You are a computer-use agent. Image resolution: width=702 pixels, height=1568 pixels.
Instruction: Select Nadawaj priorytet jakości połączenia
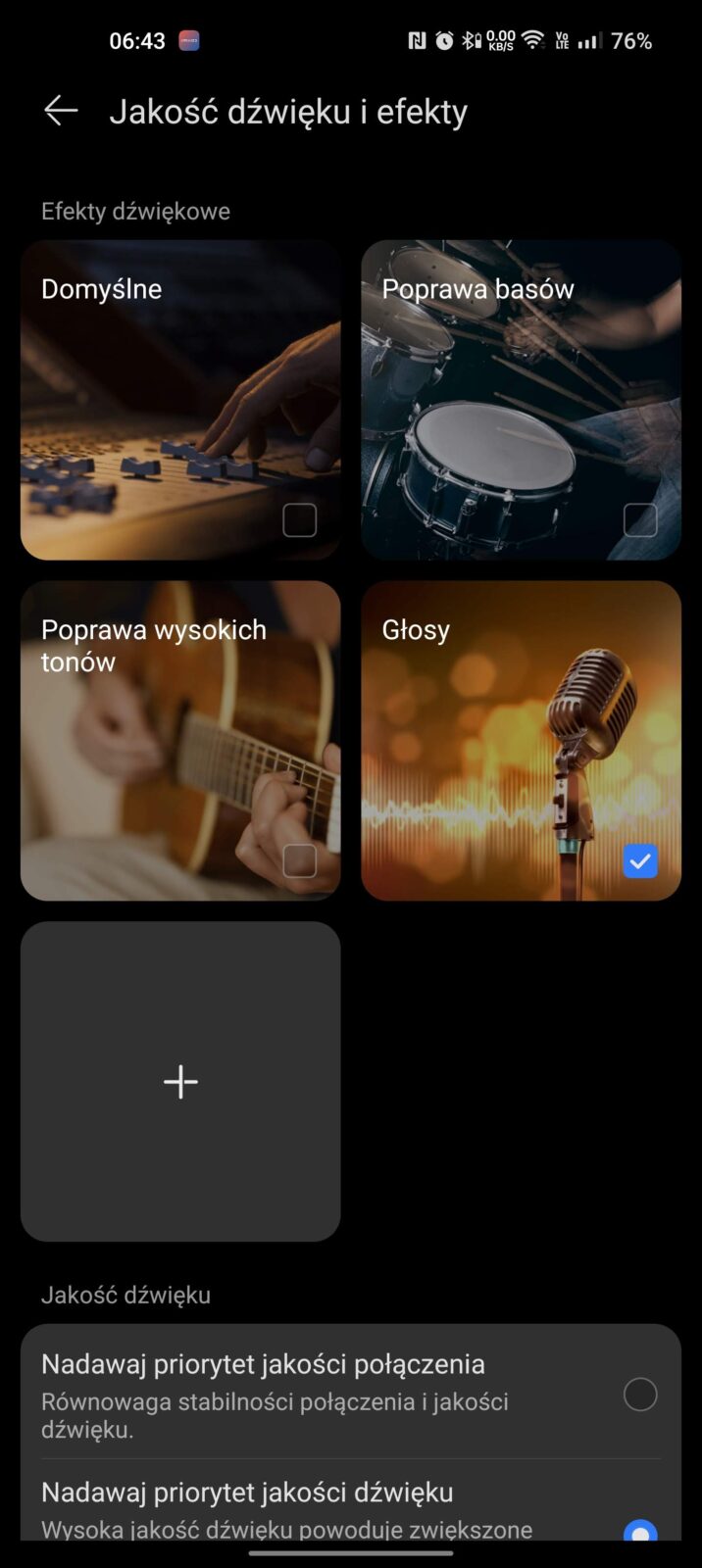tap(640, 1394)
